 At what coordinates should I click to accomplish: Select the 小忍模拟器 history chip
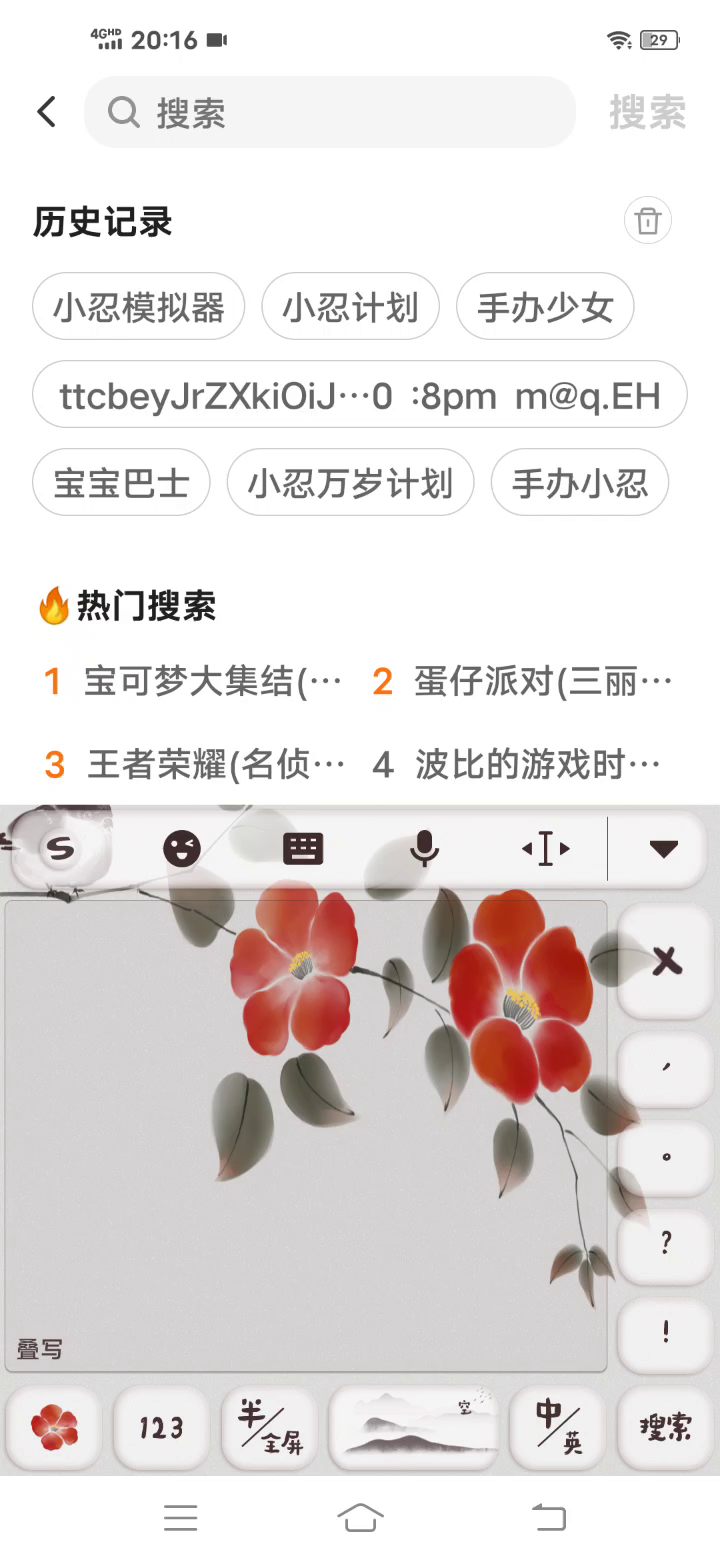click(x=139, y=307)
